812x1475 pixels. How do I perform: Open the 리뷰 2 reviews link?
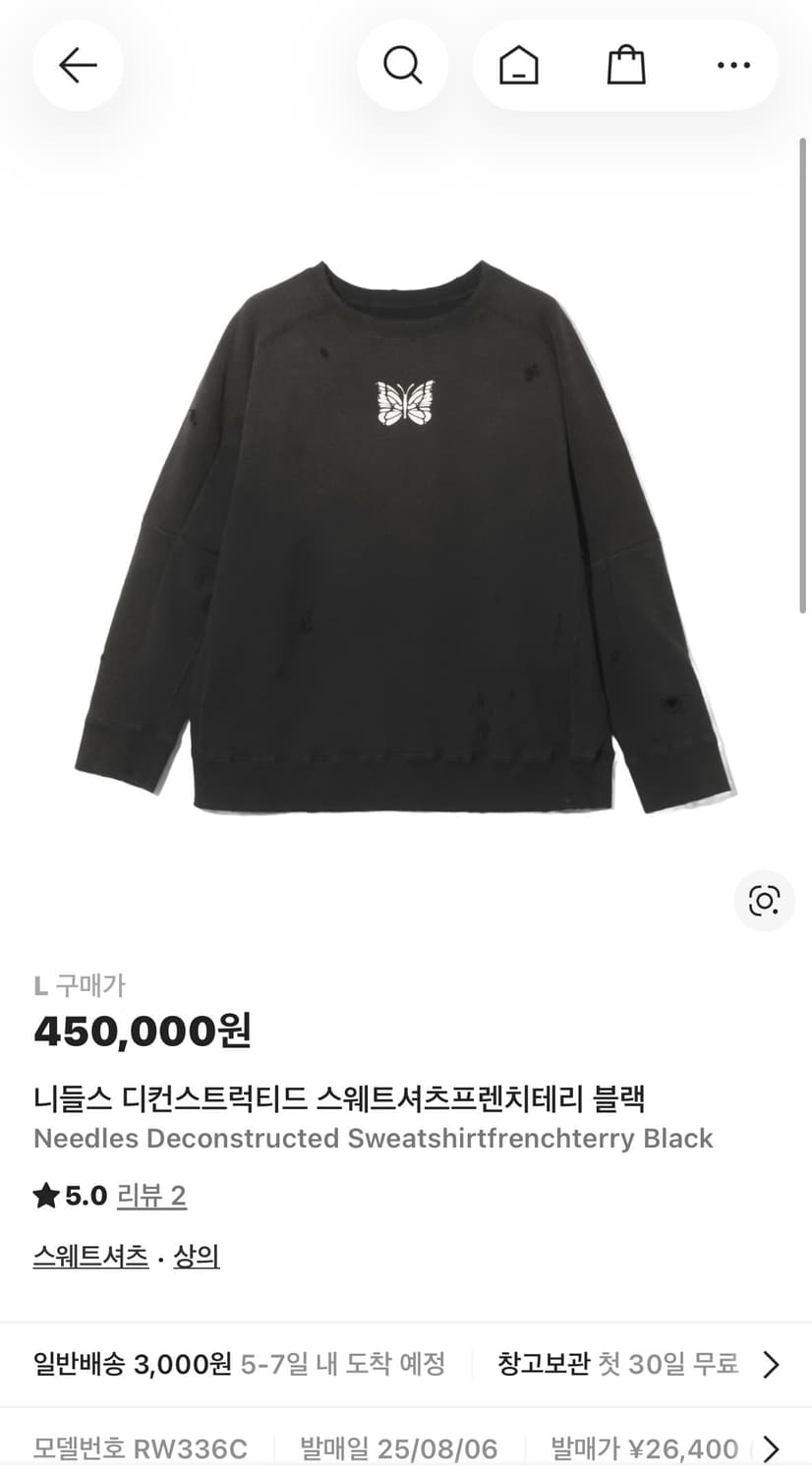[151, 1195]
